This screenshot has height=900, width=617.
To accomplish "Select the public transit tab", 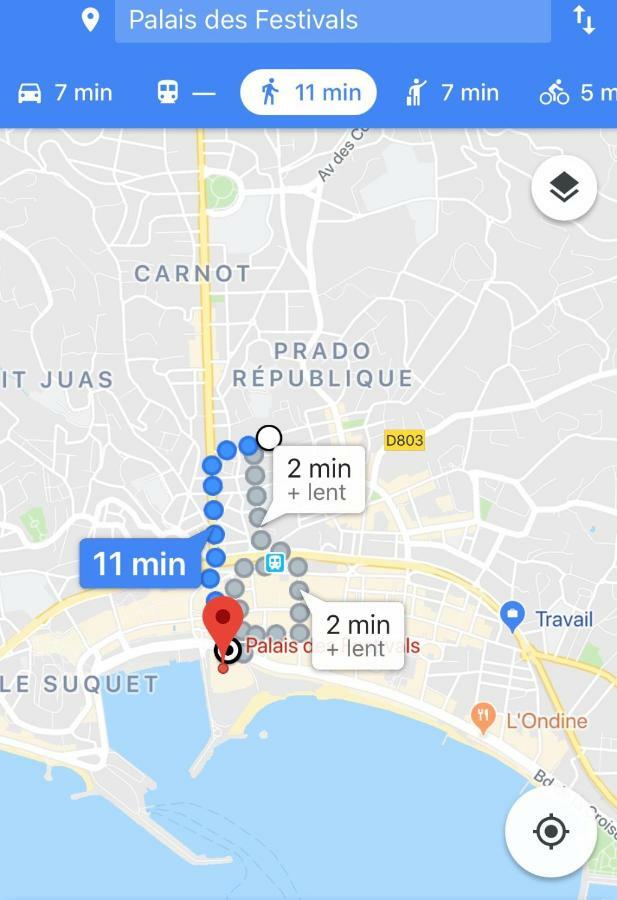I will [186, 93].
